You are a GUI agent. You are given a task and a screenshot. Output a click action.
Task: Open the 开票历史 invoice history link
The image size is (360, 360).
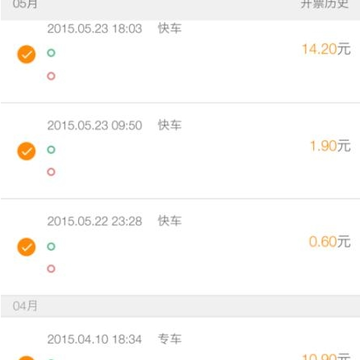coord(324,4)
